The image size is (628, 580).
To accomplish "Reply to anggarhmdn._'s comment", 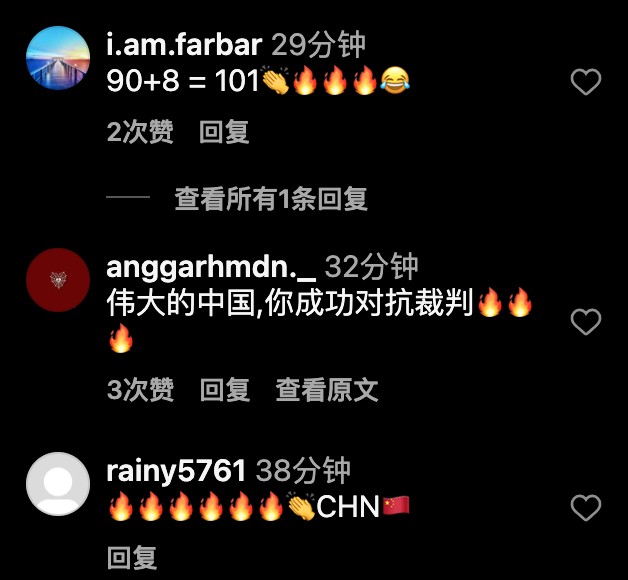I will tap(224, 390).
